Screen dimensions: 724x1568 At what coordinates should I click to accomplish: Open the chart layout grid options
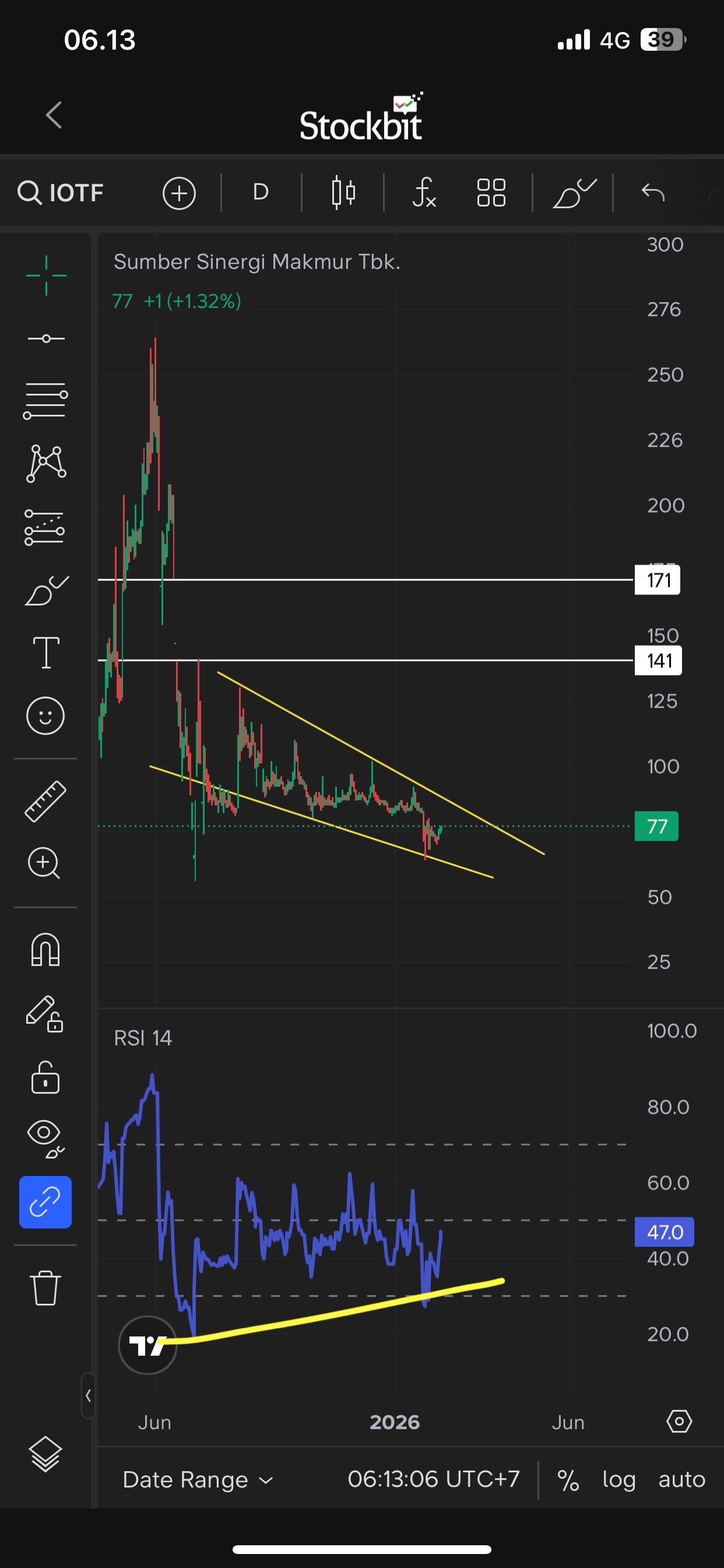491,193
